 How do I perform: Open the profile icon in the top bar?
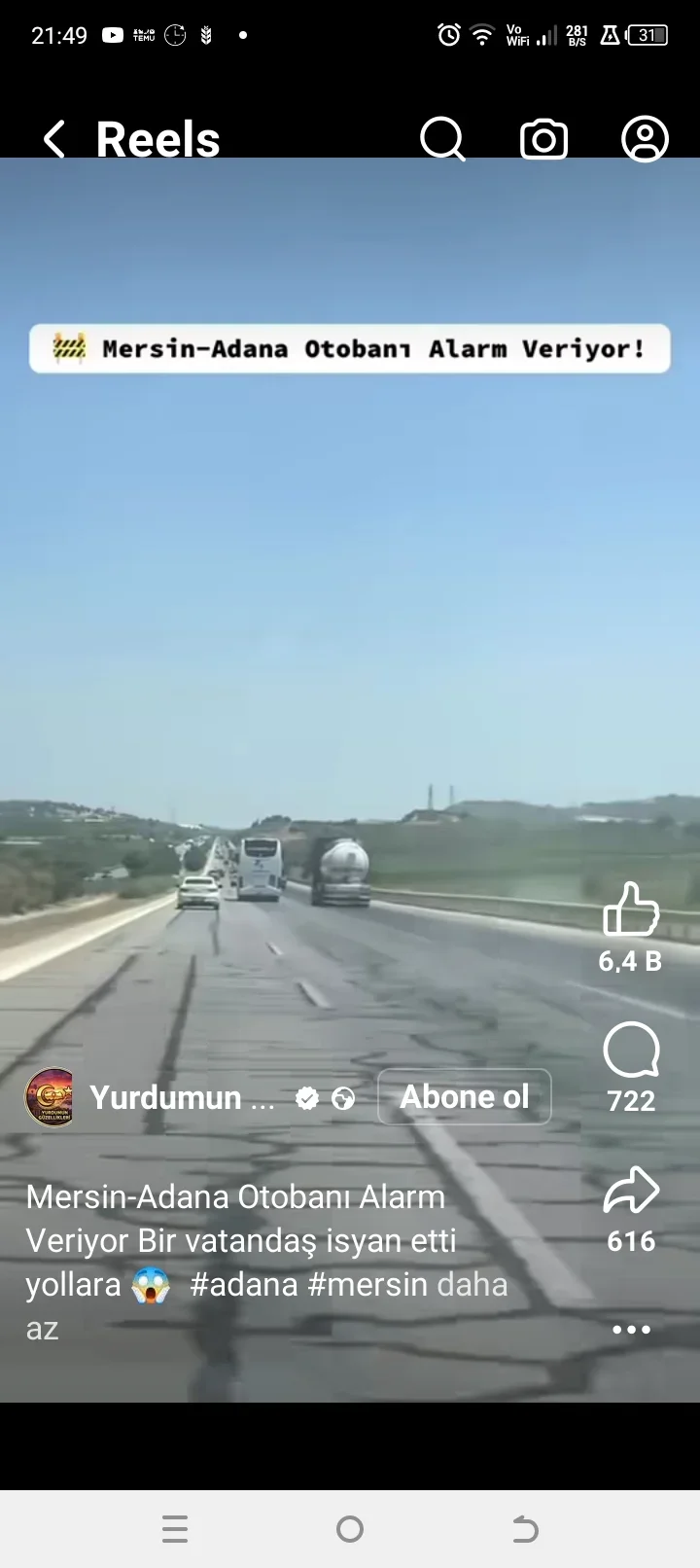[645, 139]
